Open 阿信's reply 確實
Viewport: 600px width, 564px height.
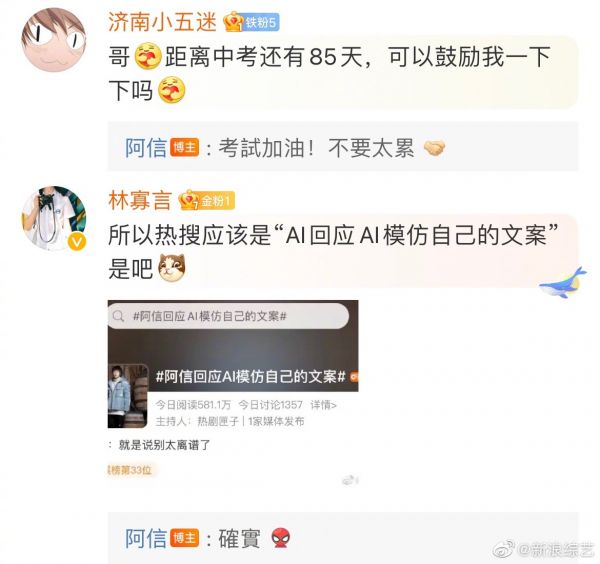coord(238,538)
